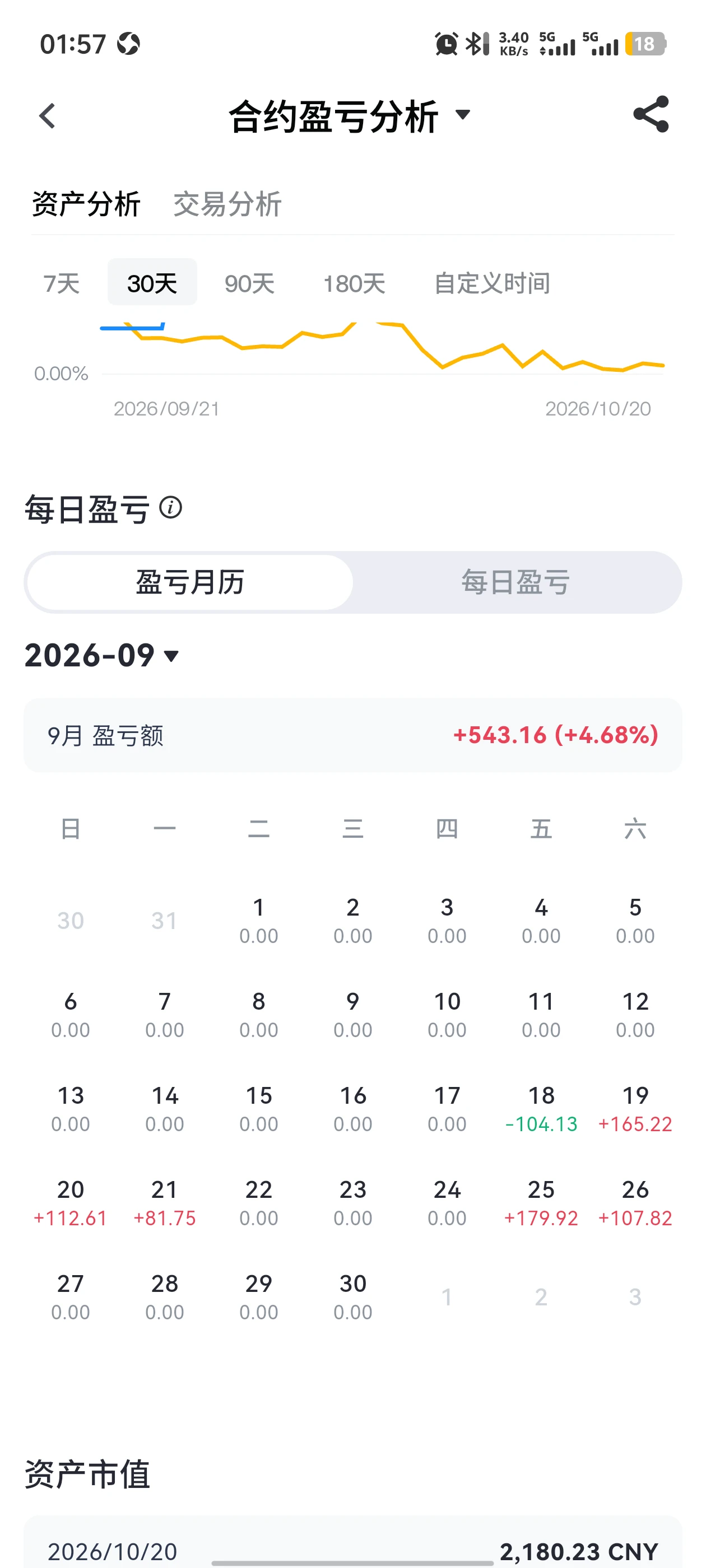Select the 180天 time range

coord(354,283)
